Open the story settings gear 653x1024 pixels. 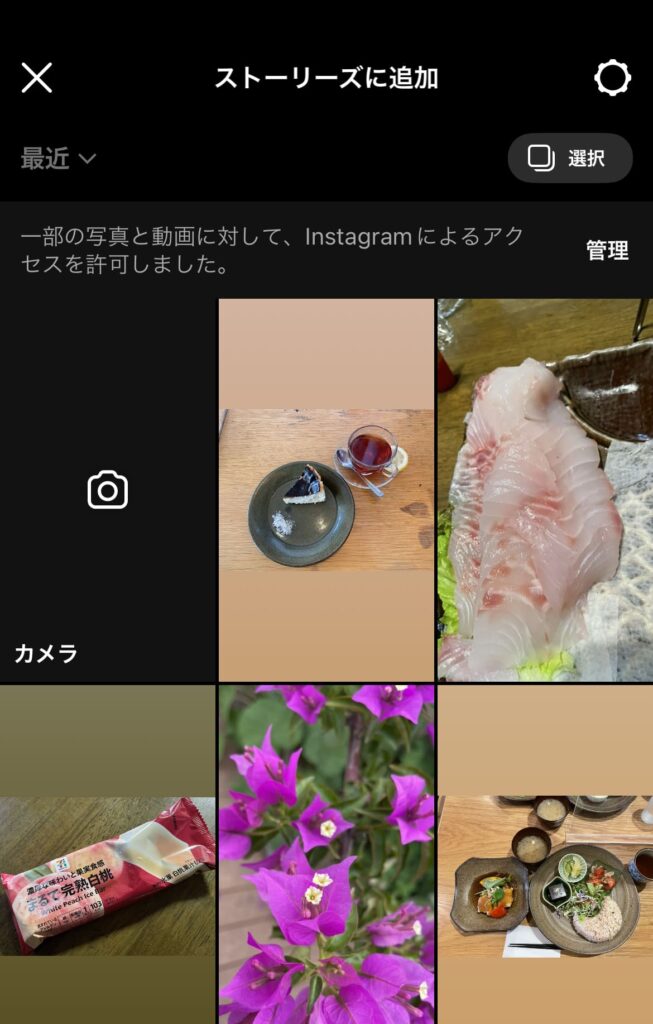point(612,78)
